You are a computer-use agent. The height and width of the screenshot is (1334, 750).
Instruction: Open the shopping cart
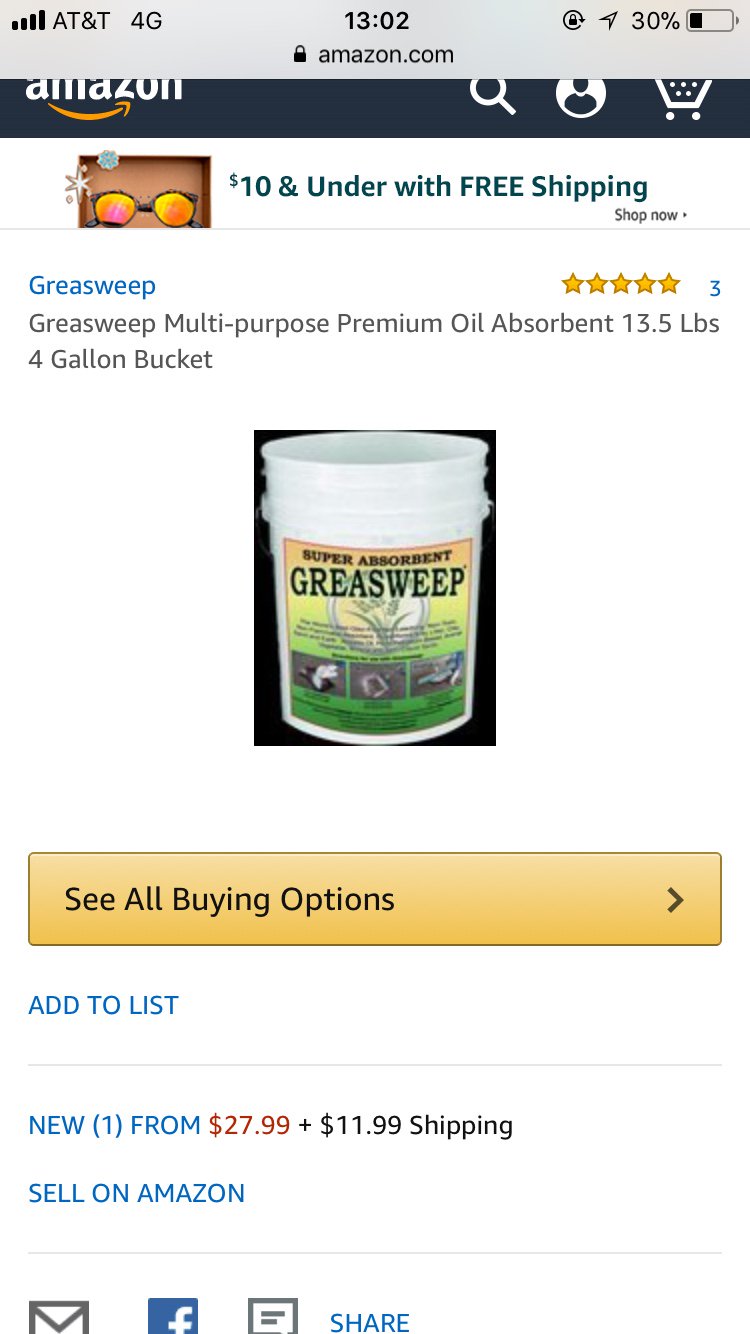[683, 97]
